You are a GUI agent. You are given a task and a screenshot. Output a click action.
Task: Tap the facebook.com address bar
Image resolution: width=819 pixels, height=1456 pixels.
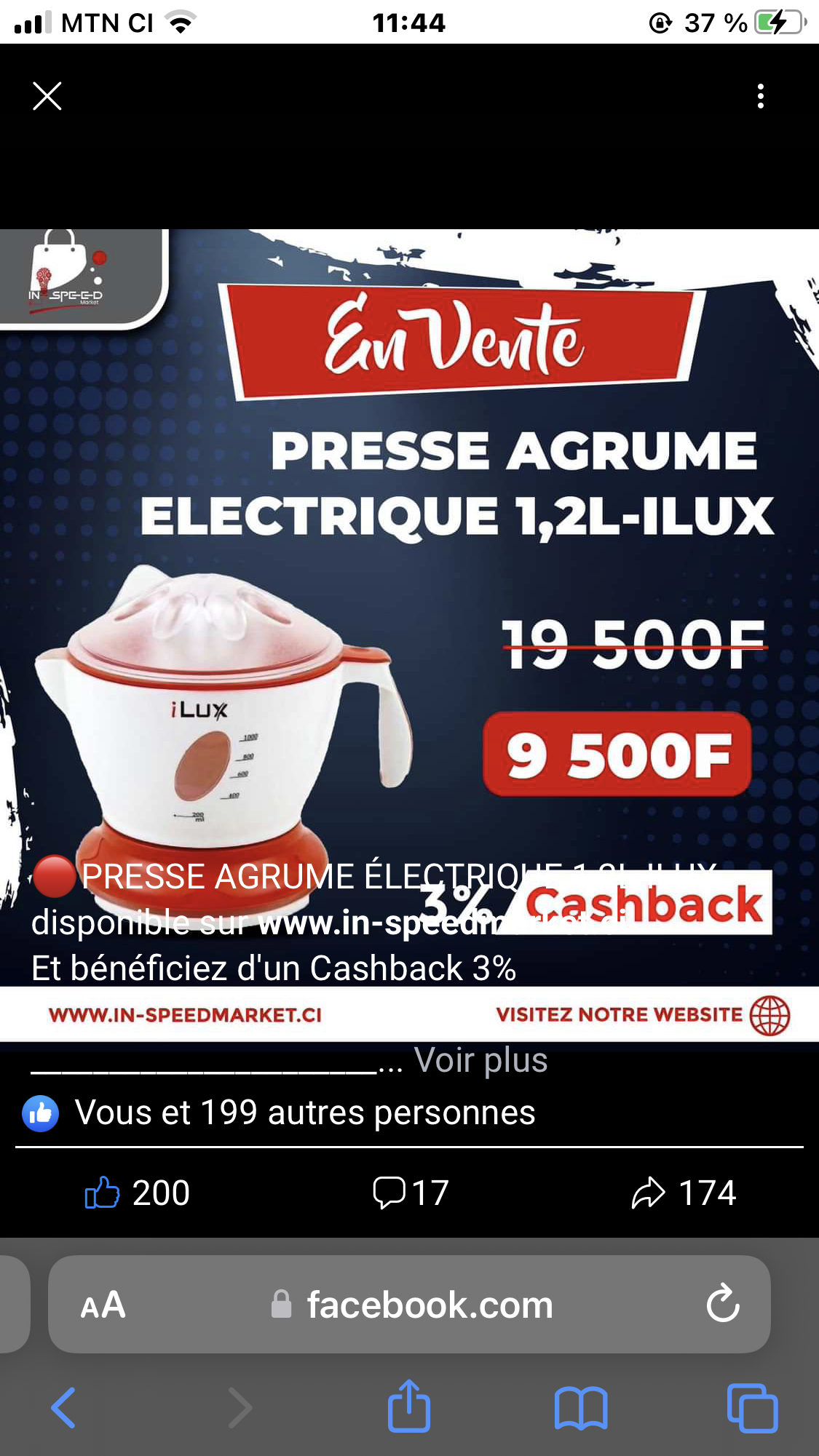tap(428, 1305)
